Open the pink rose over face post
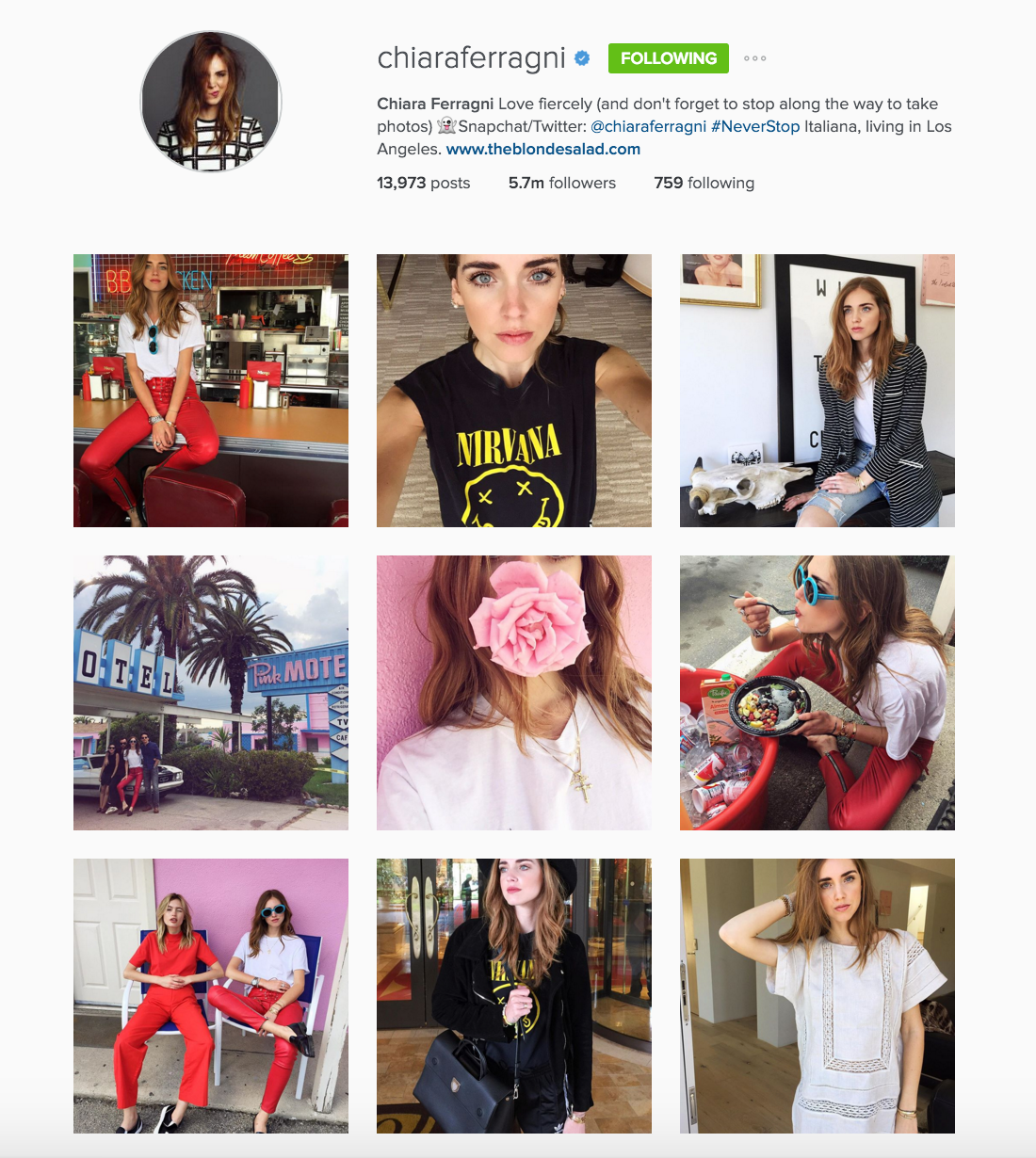 [514, 693]
